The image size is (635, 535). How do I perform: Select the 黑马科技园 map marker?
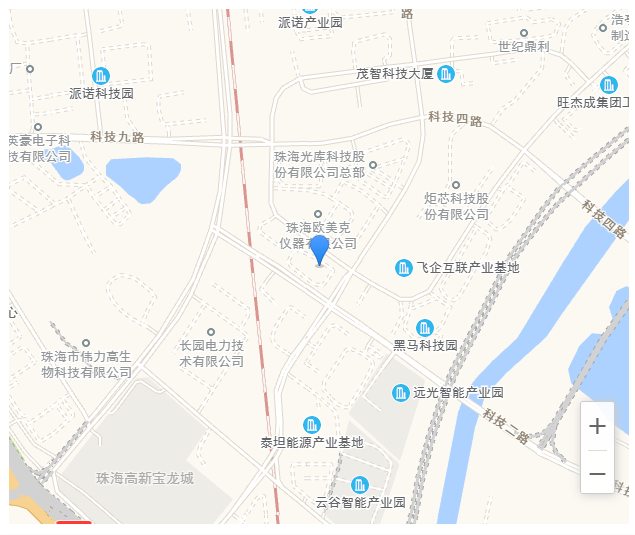tap(425, 328)
